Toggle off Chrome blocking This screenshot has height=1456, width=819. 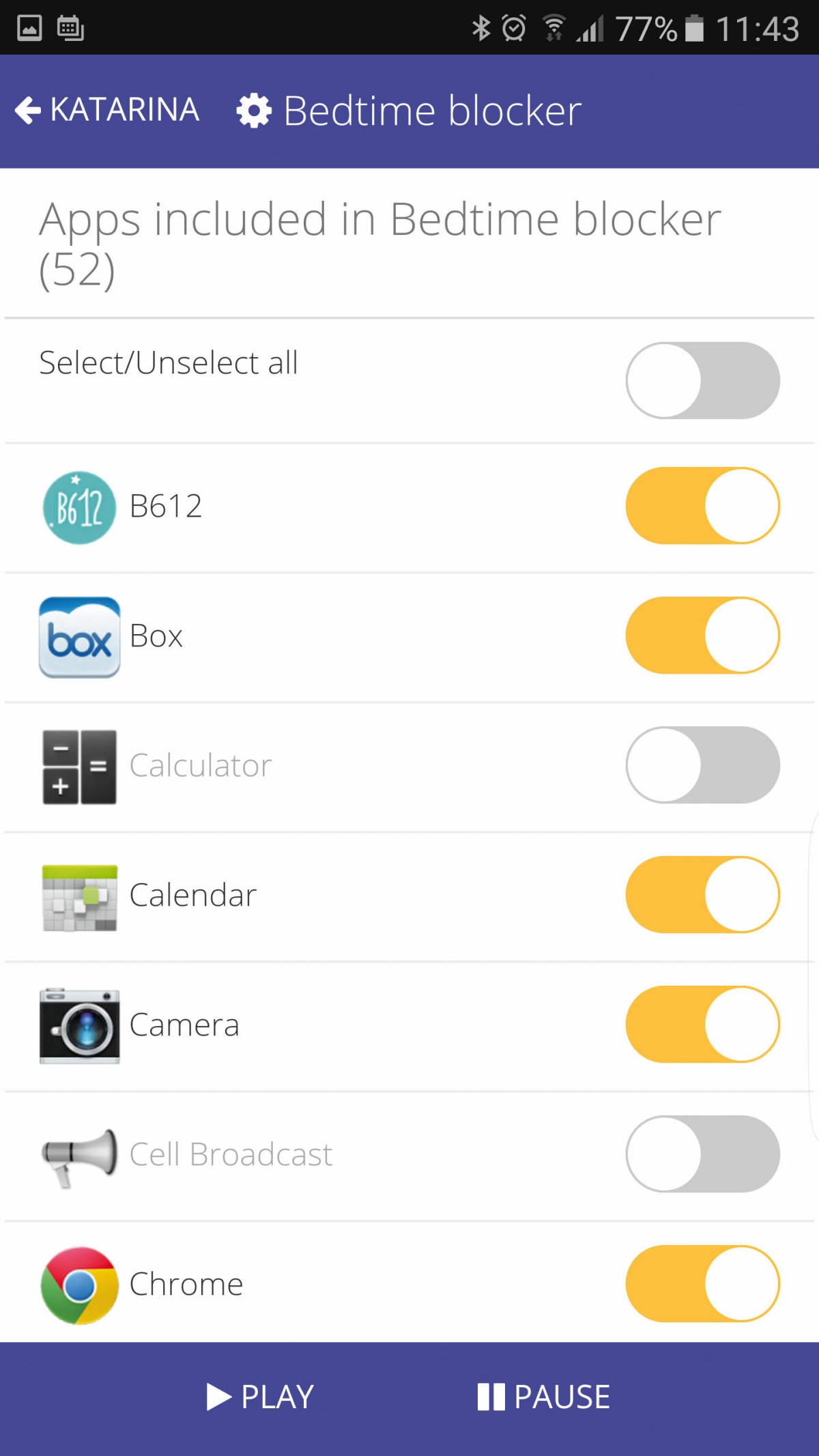tap(702, 1284)
